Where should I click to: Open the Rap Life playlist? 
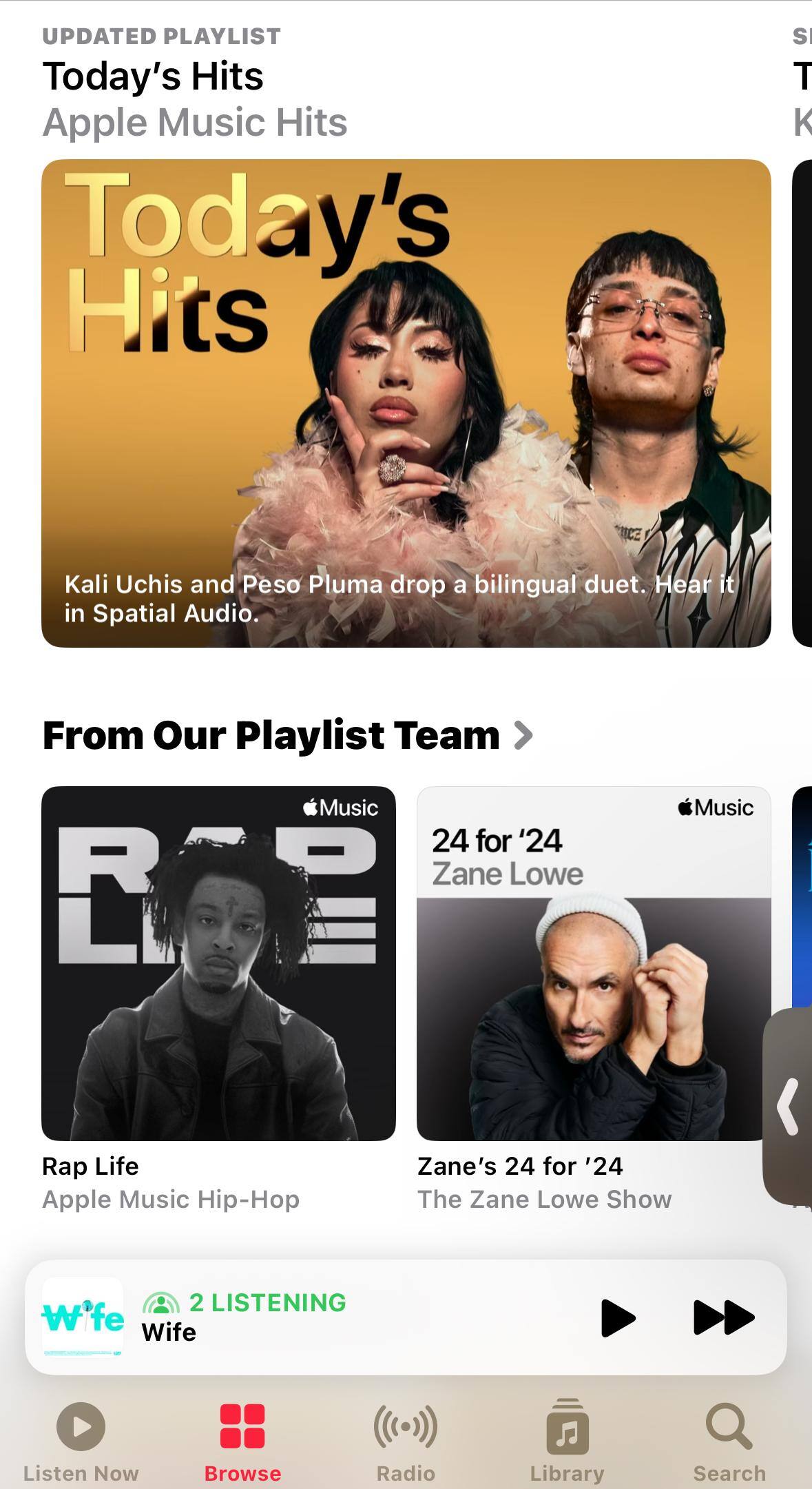click(x=218, y=963)
